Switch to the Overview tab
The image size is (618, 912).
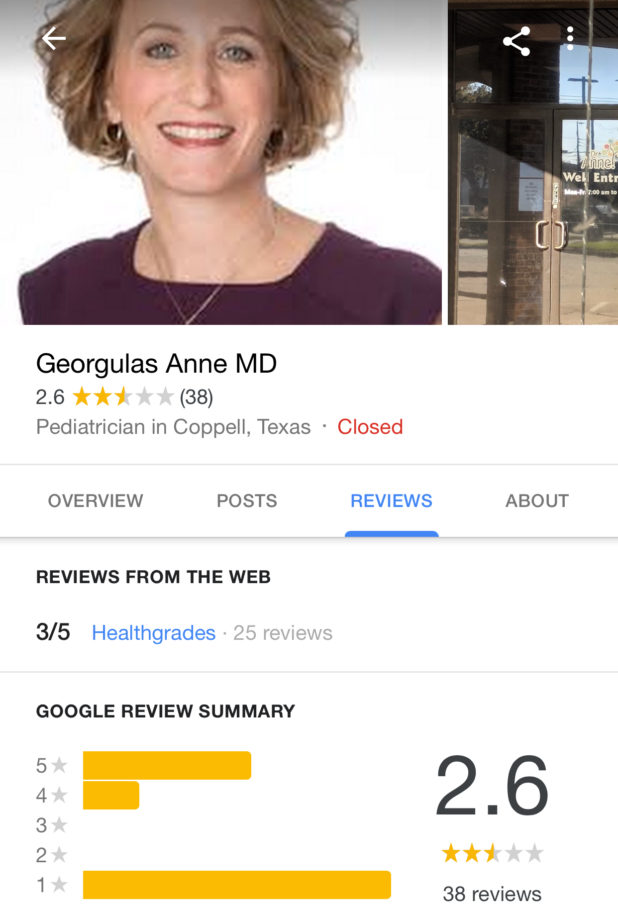[x=95, y=501]
